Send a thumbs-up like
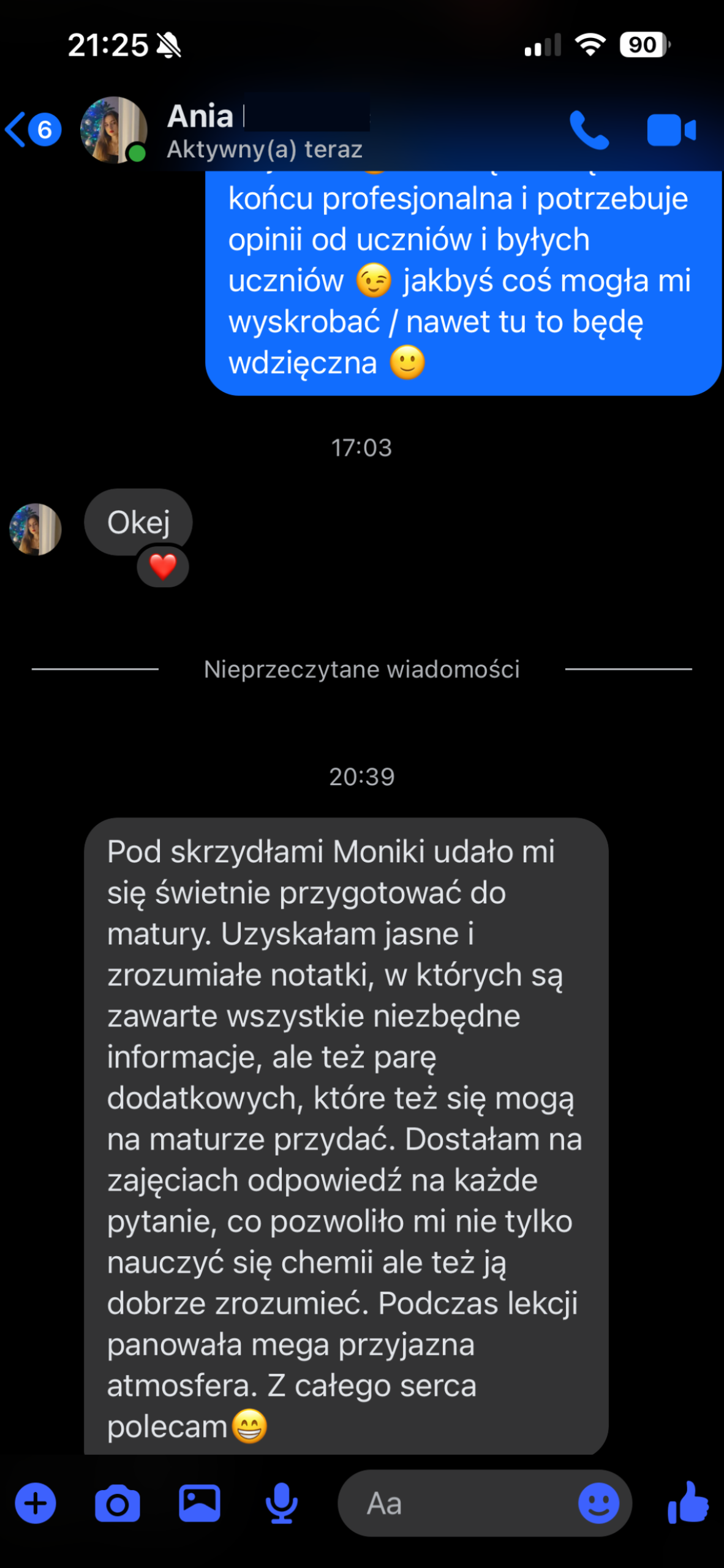Viewport: 724px width, 1568px height. coord(688,1502)
